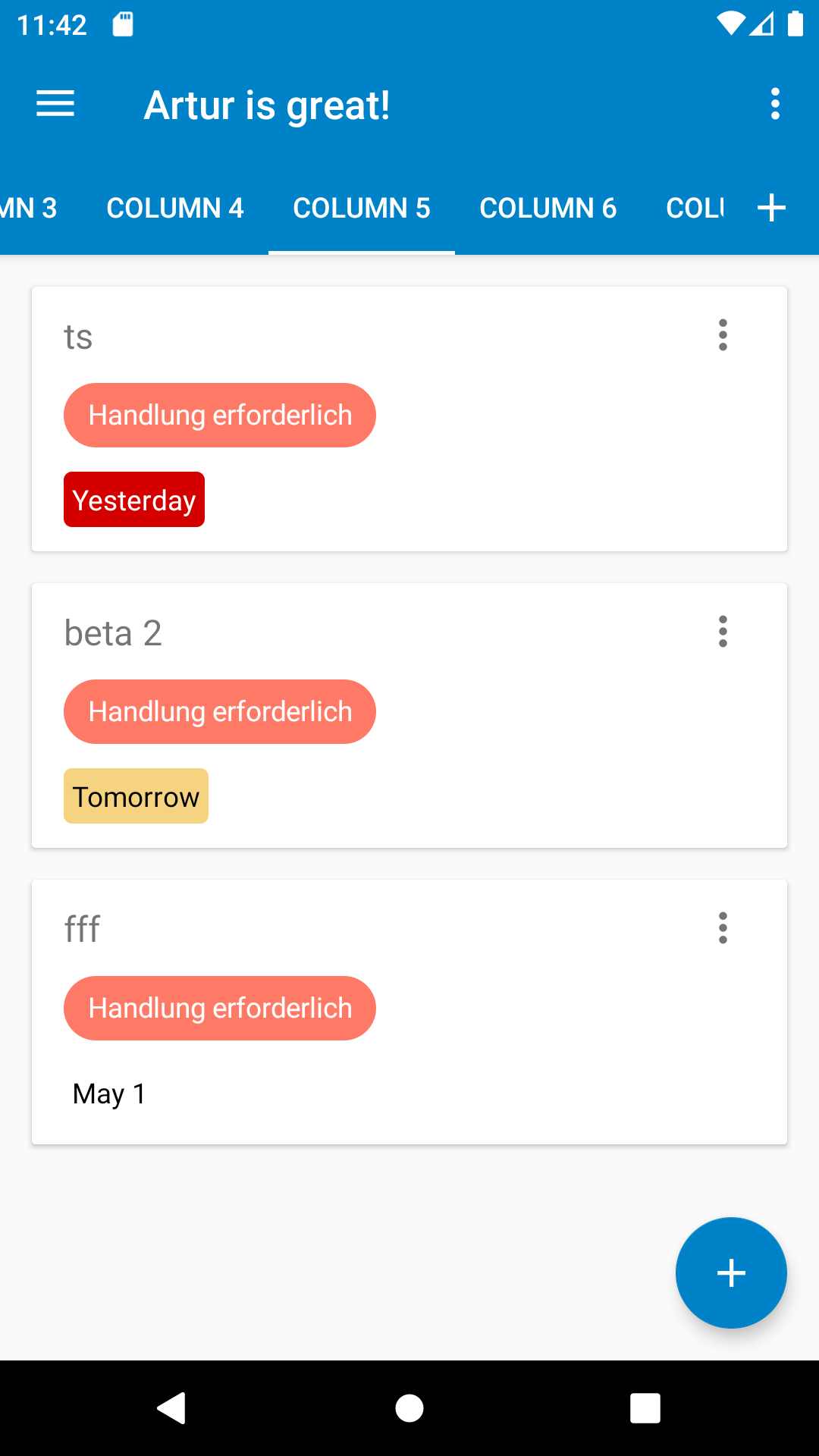Open the board overflow menu in app bar
Image resolution: width=819 pixels, height=1456 pixels.
(x=774, y=104)
